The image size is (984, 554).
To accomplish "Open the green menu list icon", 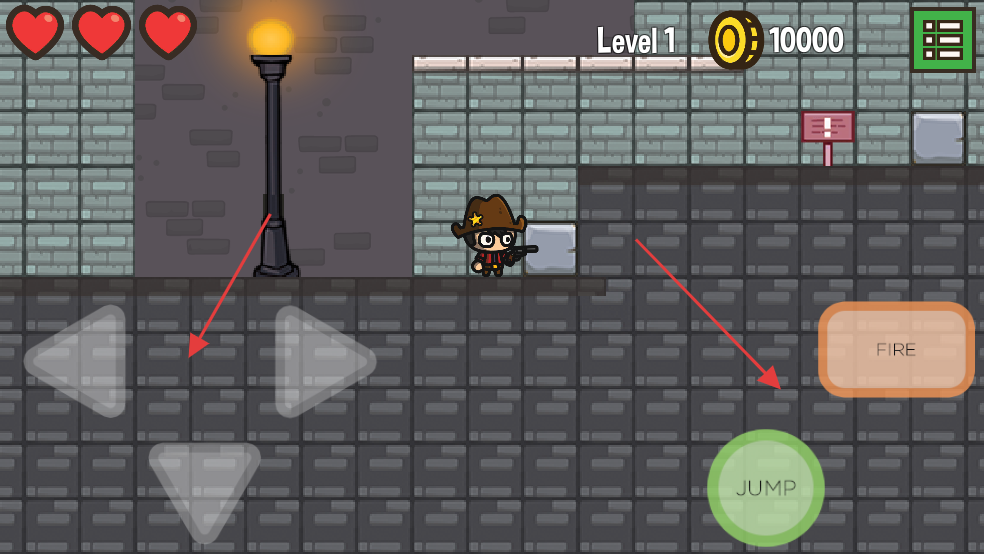I will (942, 40).
